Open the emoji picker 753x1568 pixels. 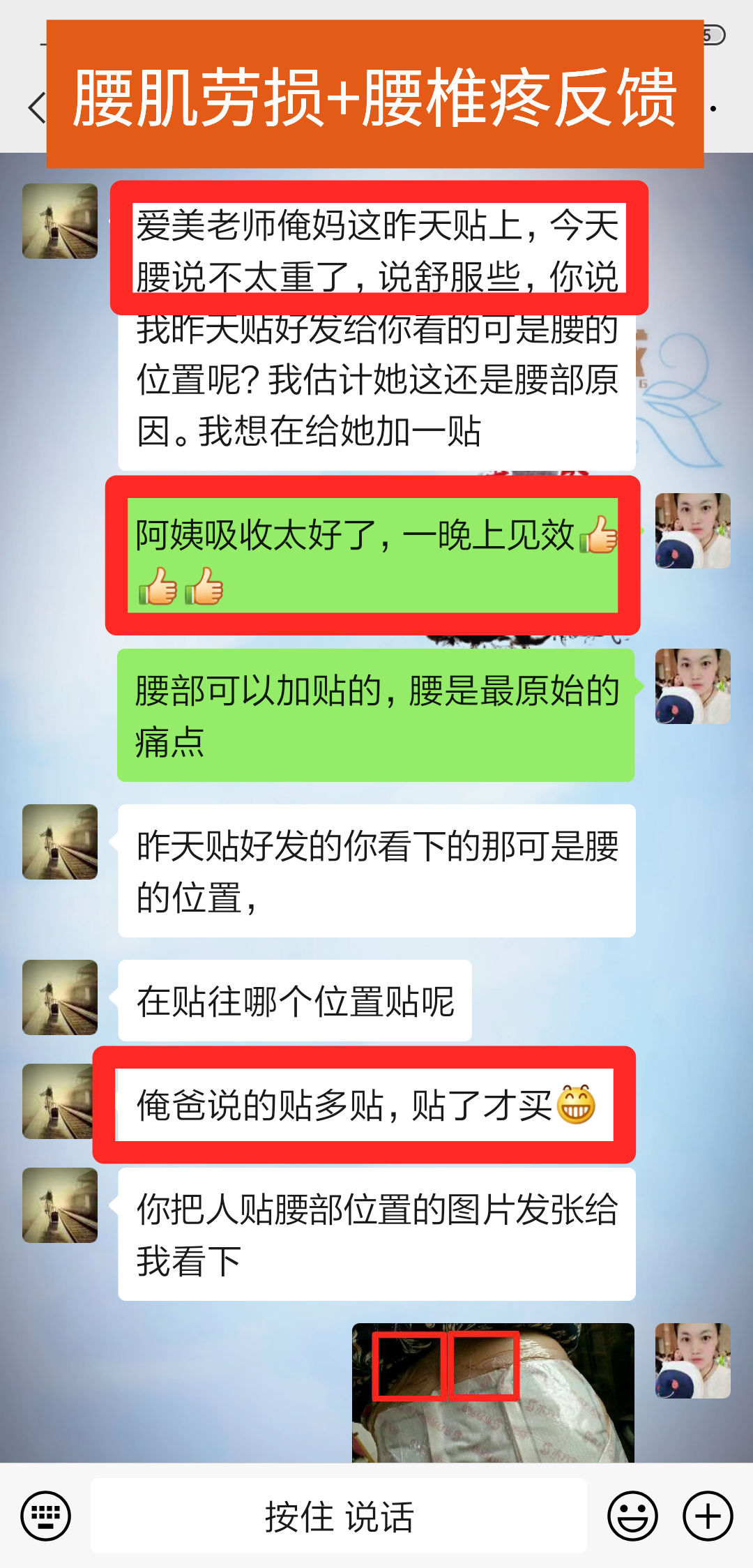(x=632, y=1516)
